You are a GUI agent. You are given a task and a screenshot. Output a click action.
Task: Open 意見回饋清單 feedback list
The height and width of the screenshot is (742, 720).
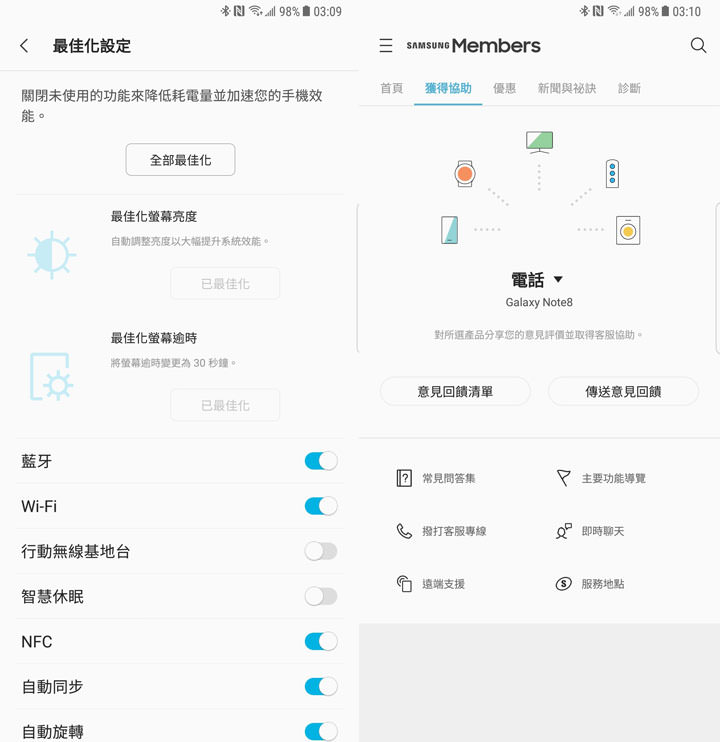coord(455,391)
